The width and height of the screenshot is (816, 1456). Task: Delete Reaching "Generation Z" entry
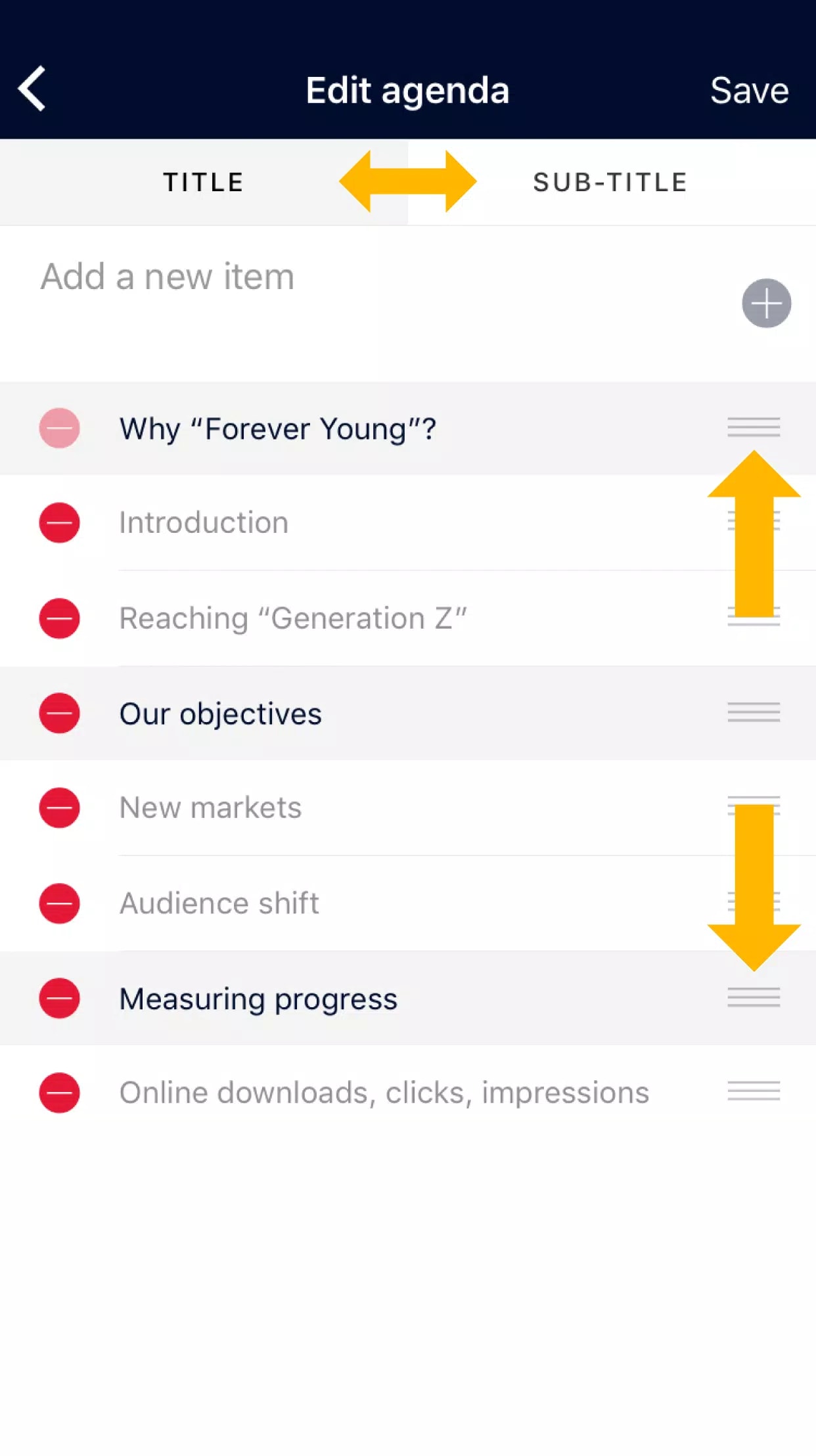pos(59,618)
